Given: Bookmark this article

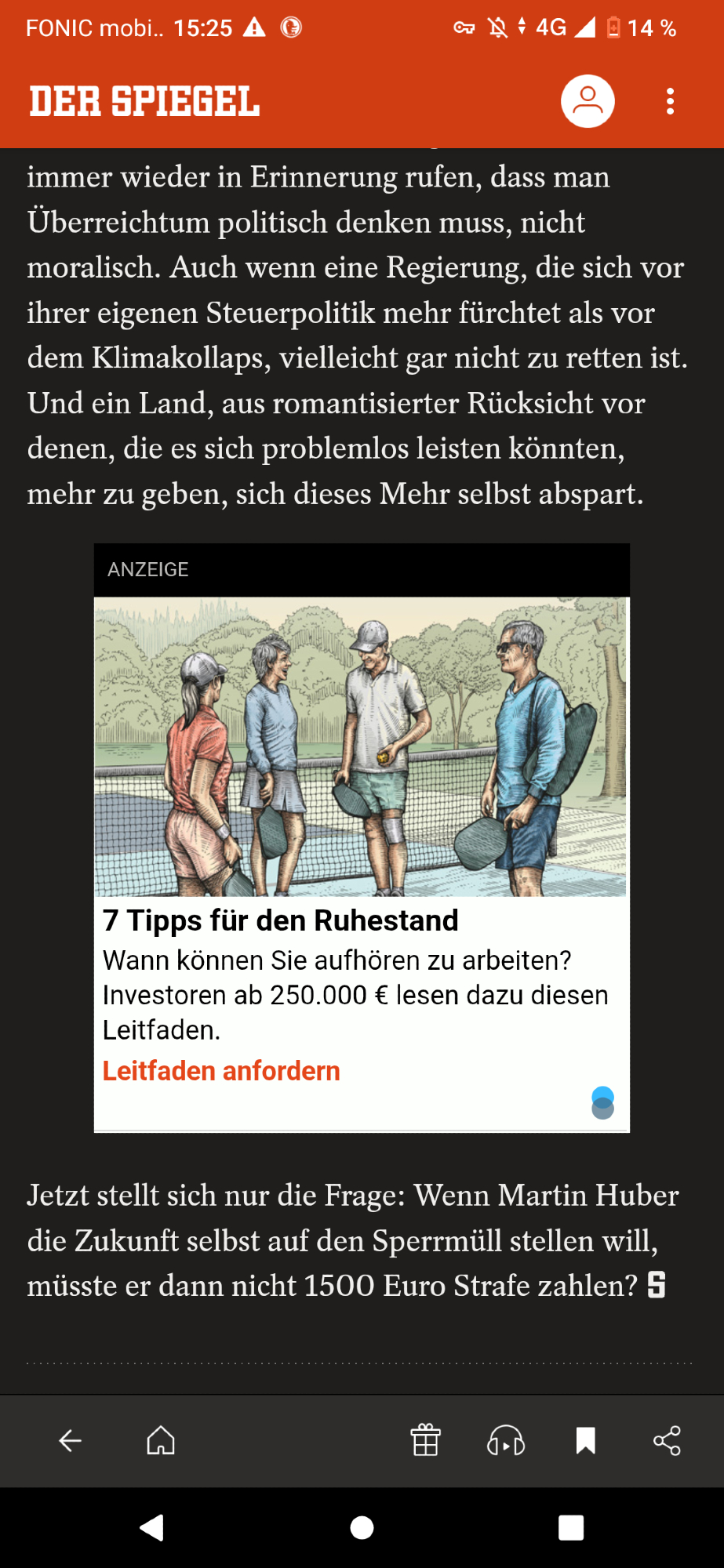Looking at the screenshot, I should [585, 1441].
